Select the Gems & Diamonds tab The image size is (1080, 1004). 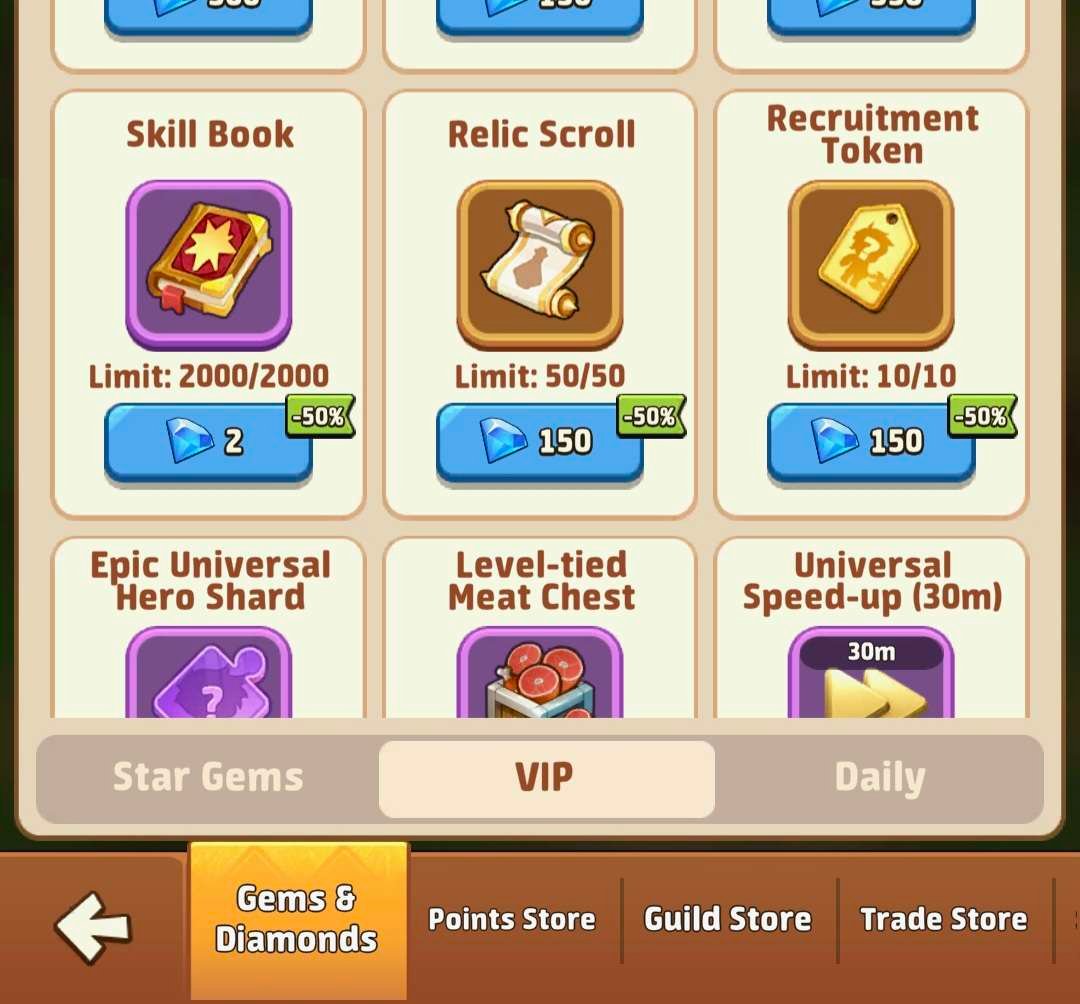[298, 920]
